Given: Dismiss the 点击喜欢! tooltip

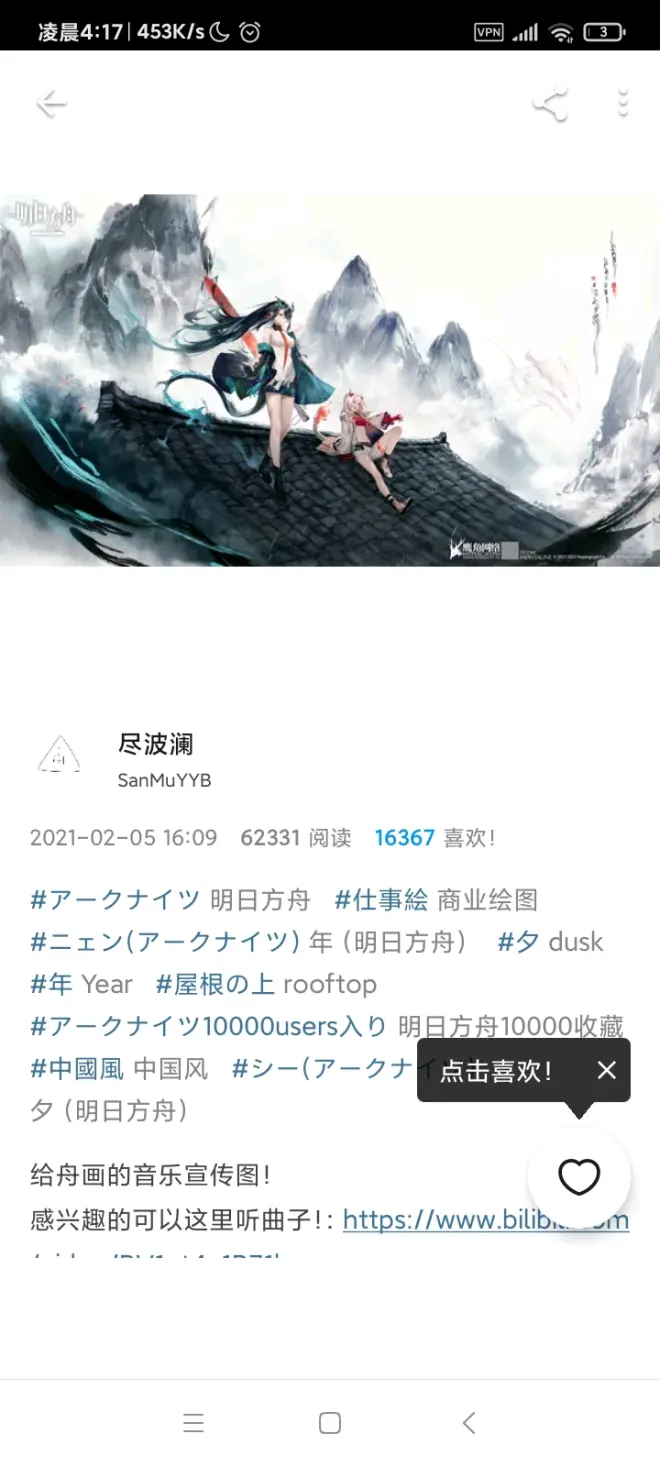Looking at the screenshot, I should point(606,1070).
